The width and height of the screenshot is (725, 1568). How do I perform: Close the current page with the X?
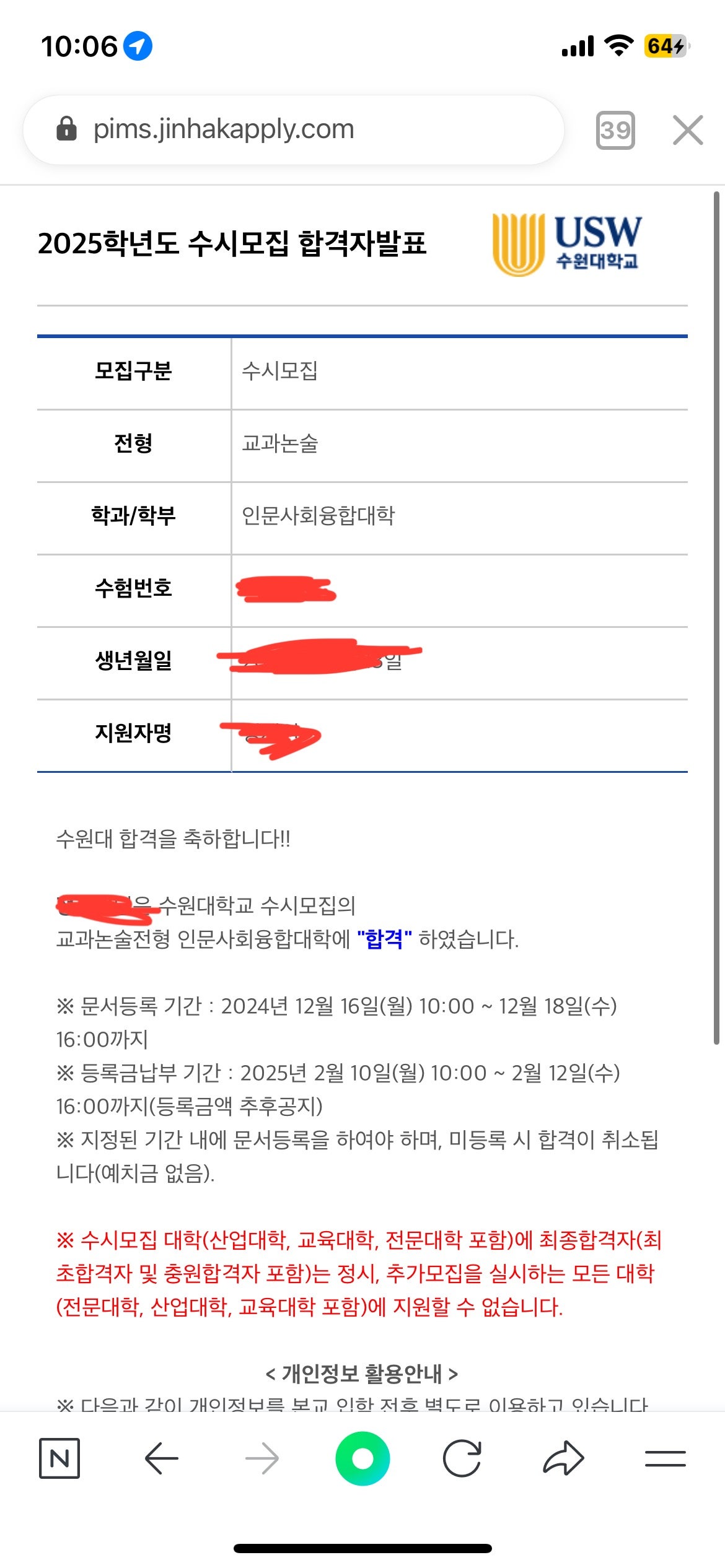click(688, 130)
